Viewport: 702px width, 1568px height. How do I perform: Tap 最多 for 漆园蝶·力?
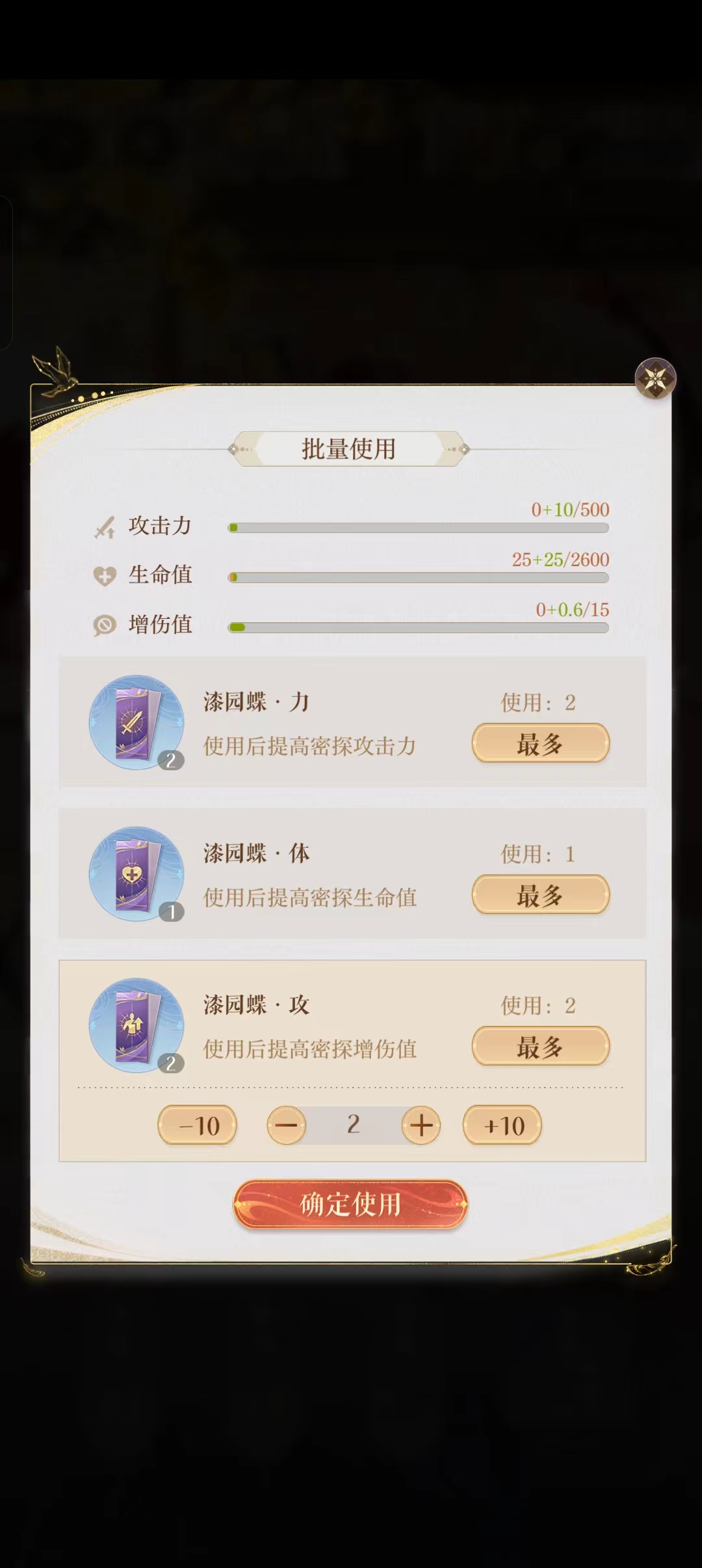540,743
